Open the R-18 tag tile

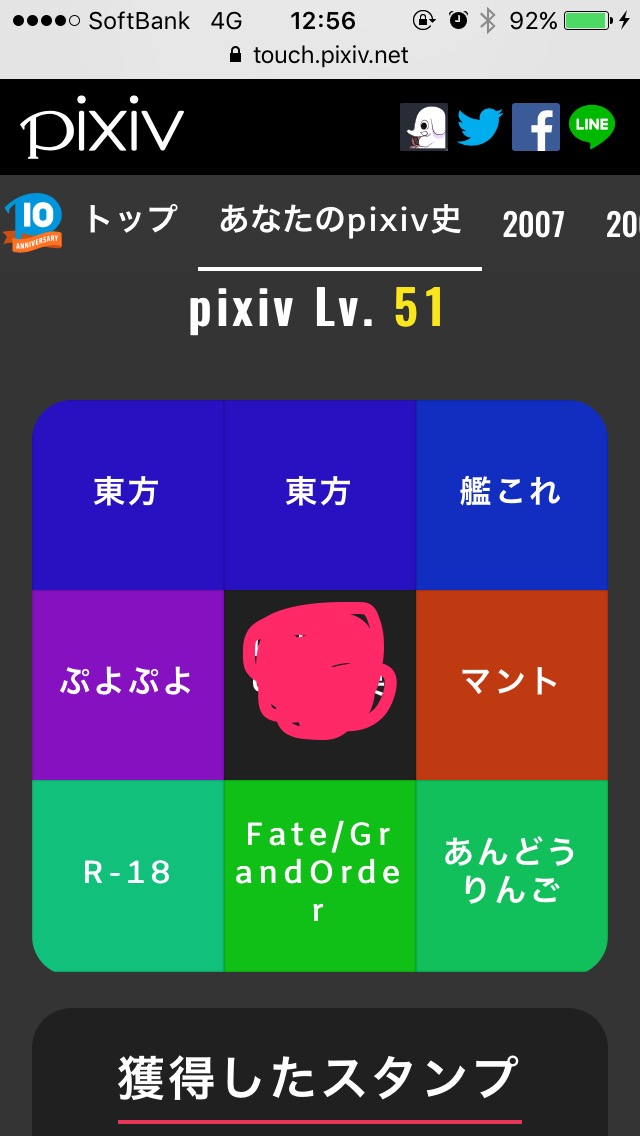[x=127, y=873]
